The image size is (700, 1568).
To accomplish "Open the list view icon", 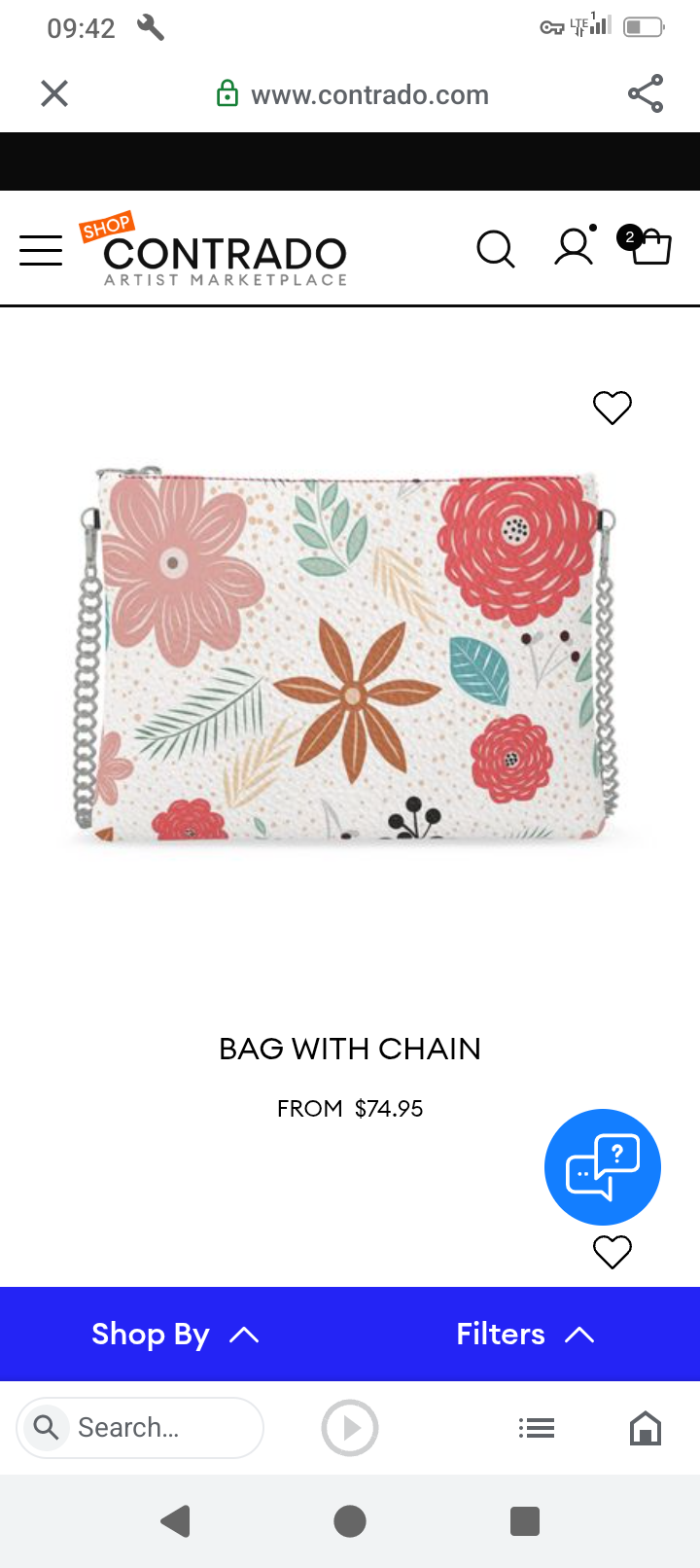I will [x=537, y=1427].
